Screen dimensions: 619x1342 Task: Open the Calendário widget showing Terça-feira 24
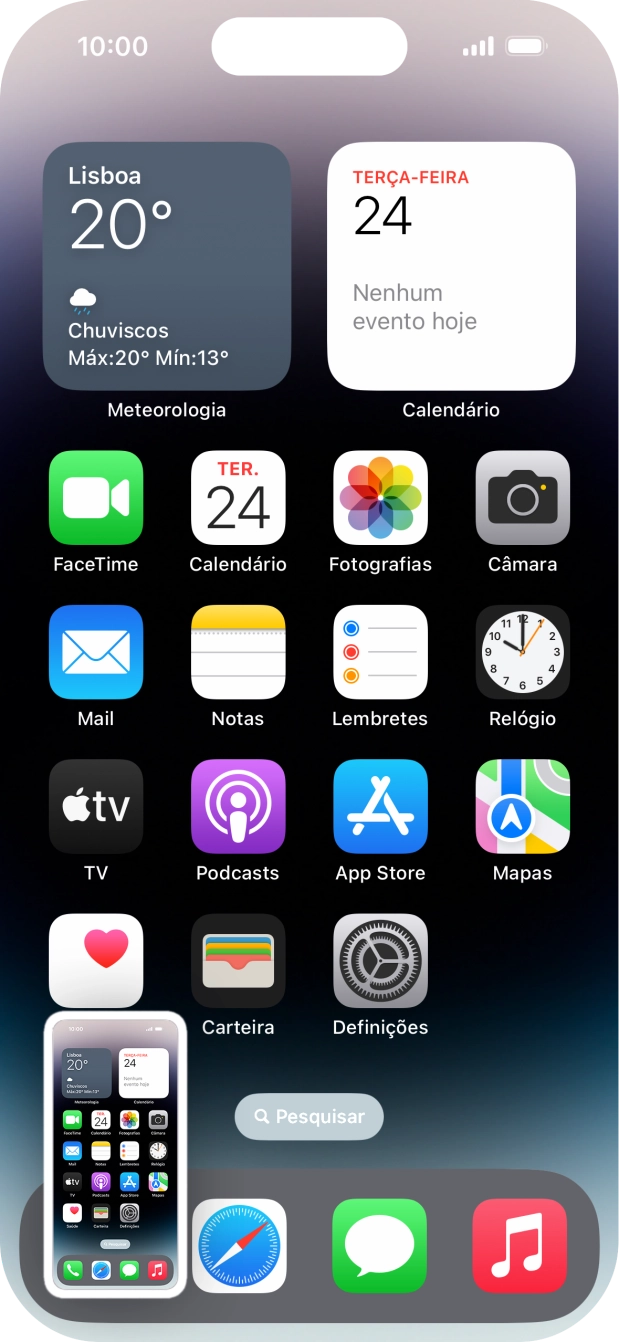(451, 266)
